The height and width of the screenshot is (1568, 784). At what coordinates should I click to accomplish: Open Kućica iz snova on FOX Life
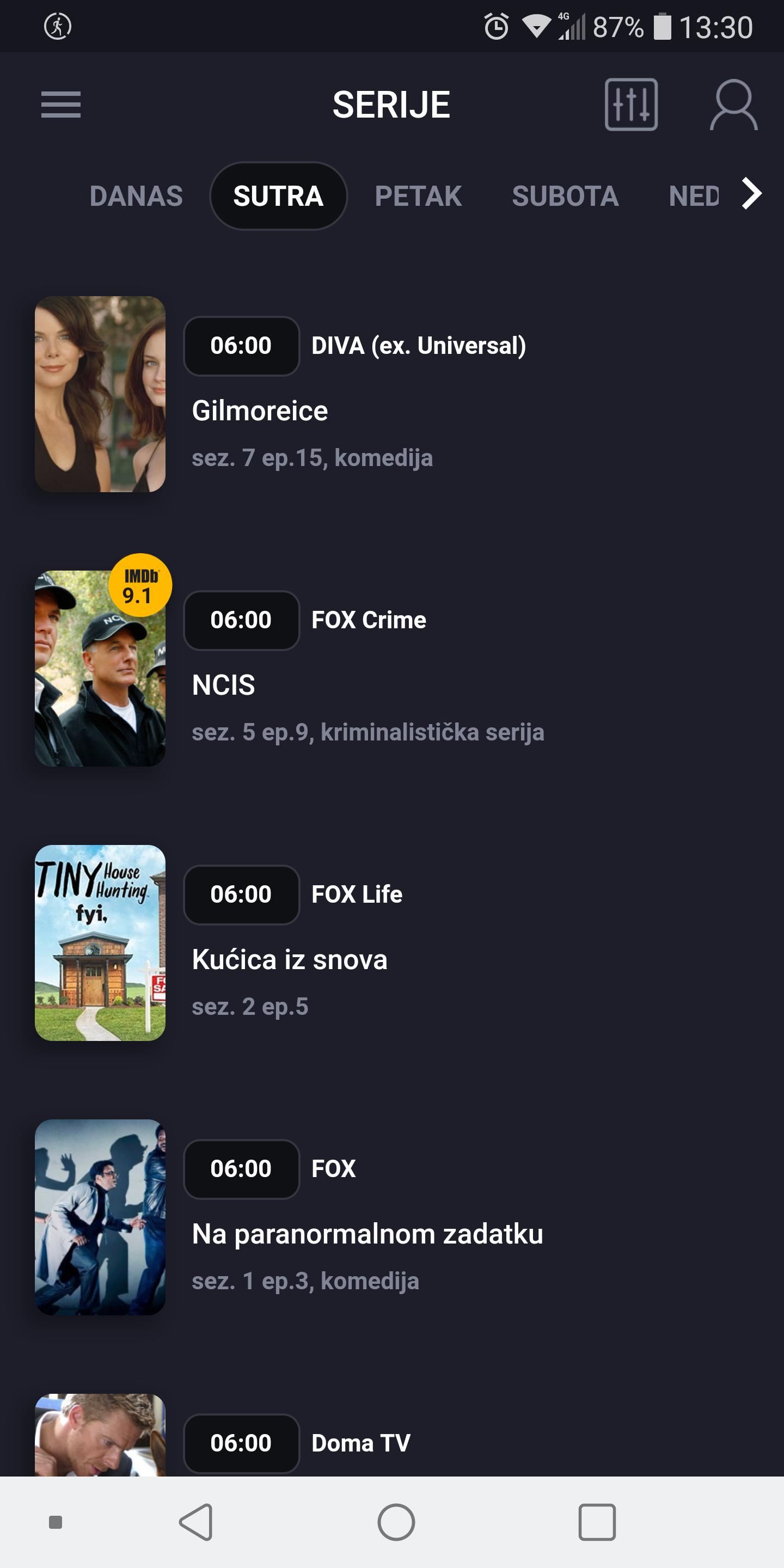click(289, 959)
